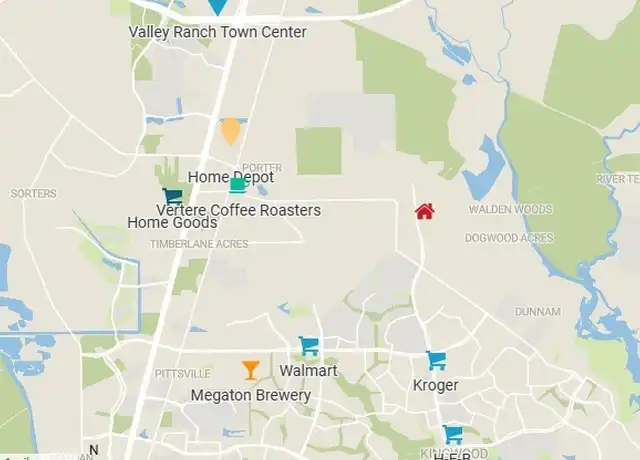The image size is (640, 460).
Task: Select the Home Goods cart marker
Action: coord(172,197)
